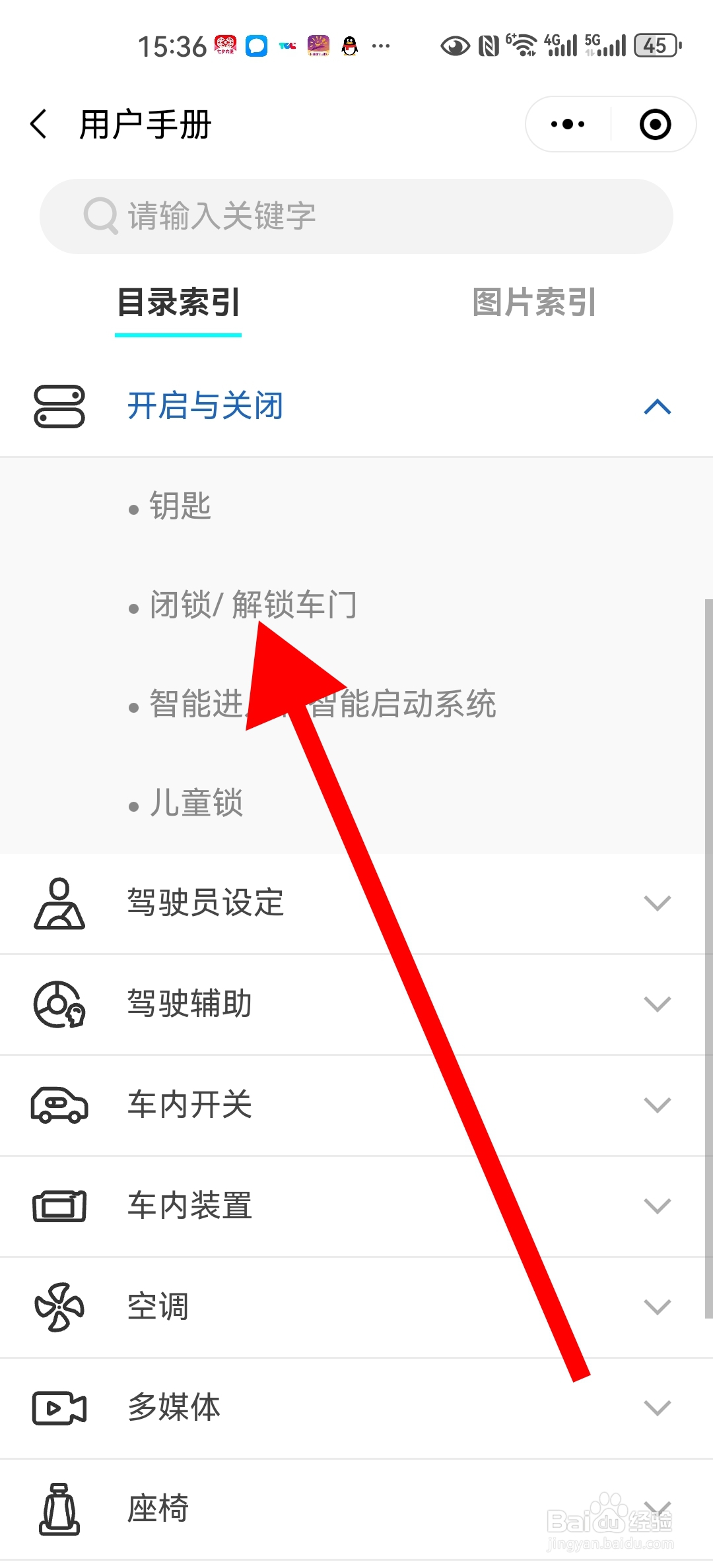Screen dimensions: 713x1568
Task: Select the 驾驶员设定 driver icon
Action: (58, 903)
